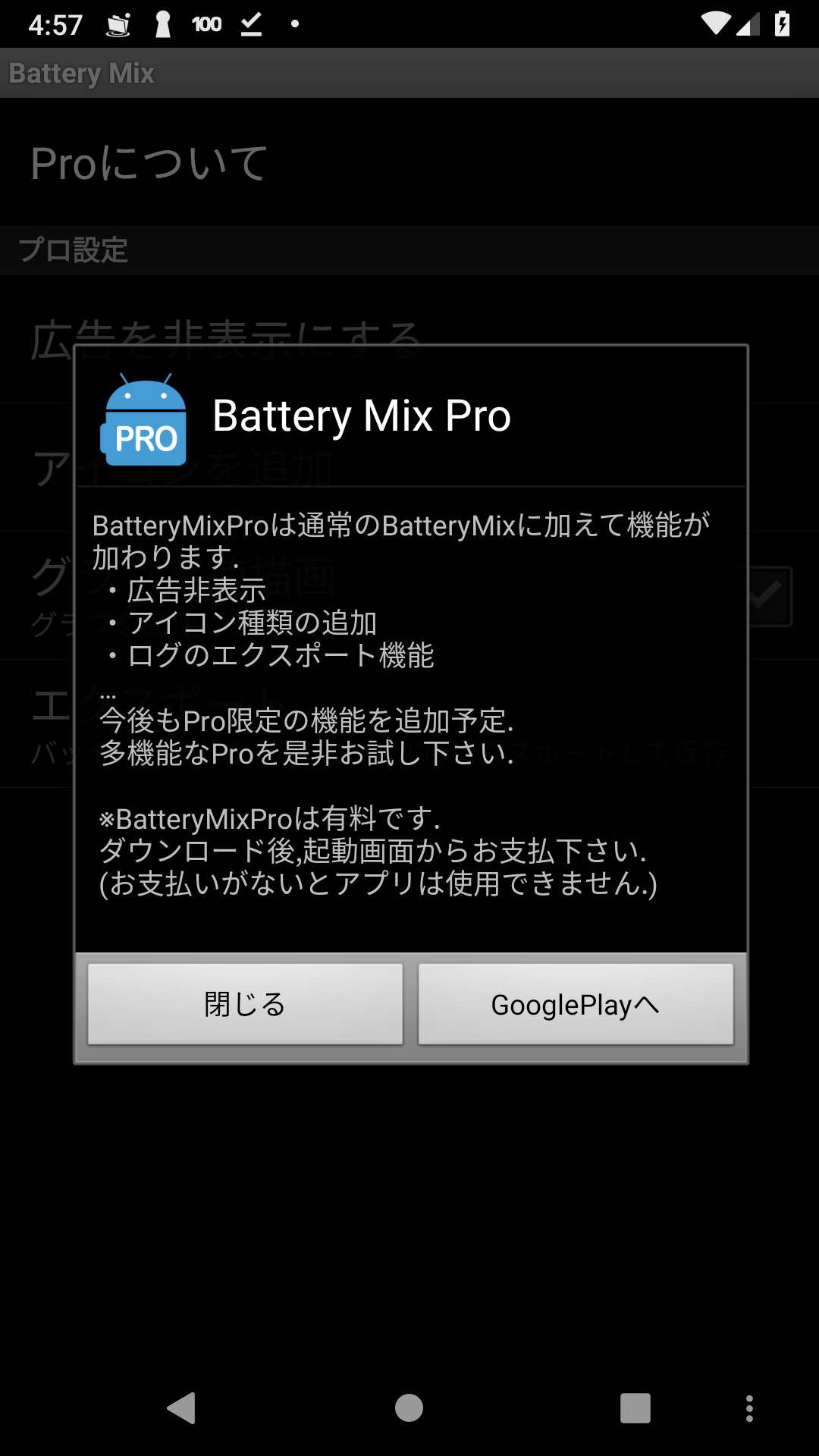819x1456 pixels.
Task: Select the Proについて heading
Action: pos(147,162)
